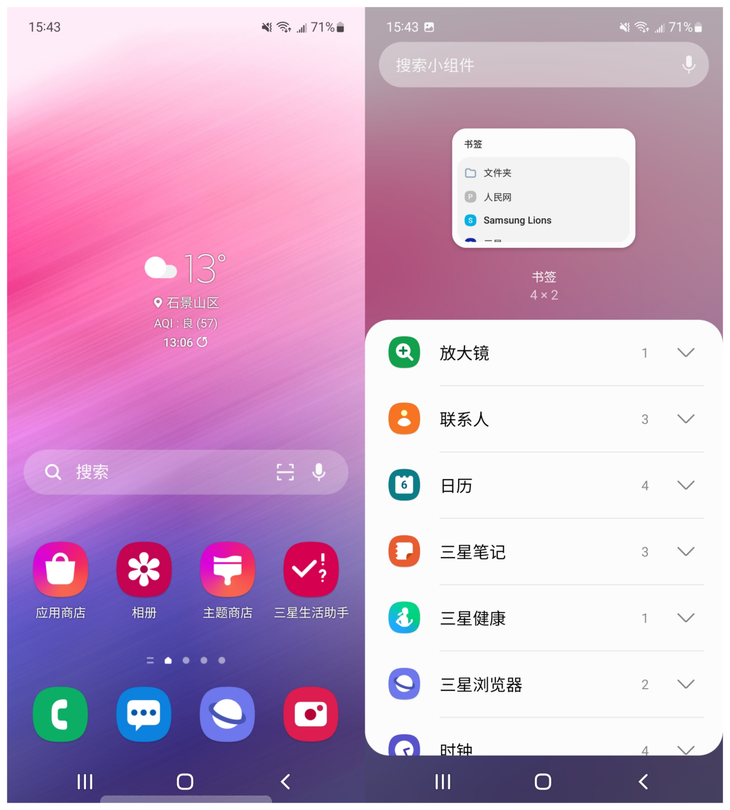Open the blue Messages app in dock

pyautogui.click(x=144, y=714)
